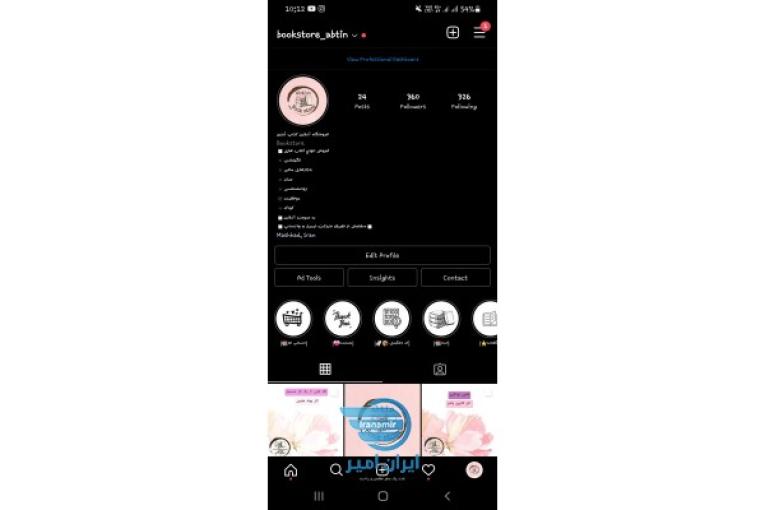Tap the system back button
The image size is (765, 510).
pyautogui.click(x=447, y=496)
